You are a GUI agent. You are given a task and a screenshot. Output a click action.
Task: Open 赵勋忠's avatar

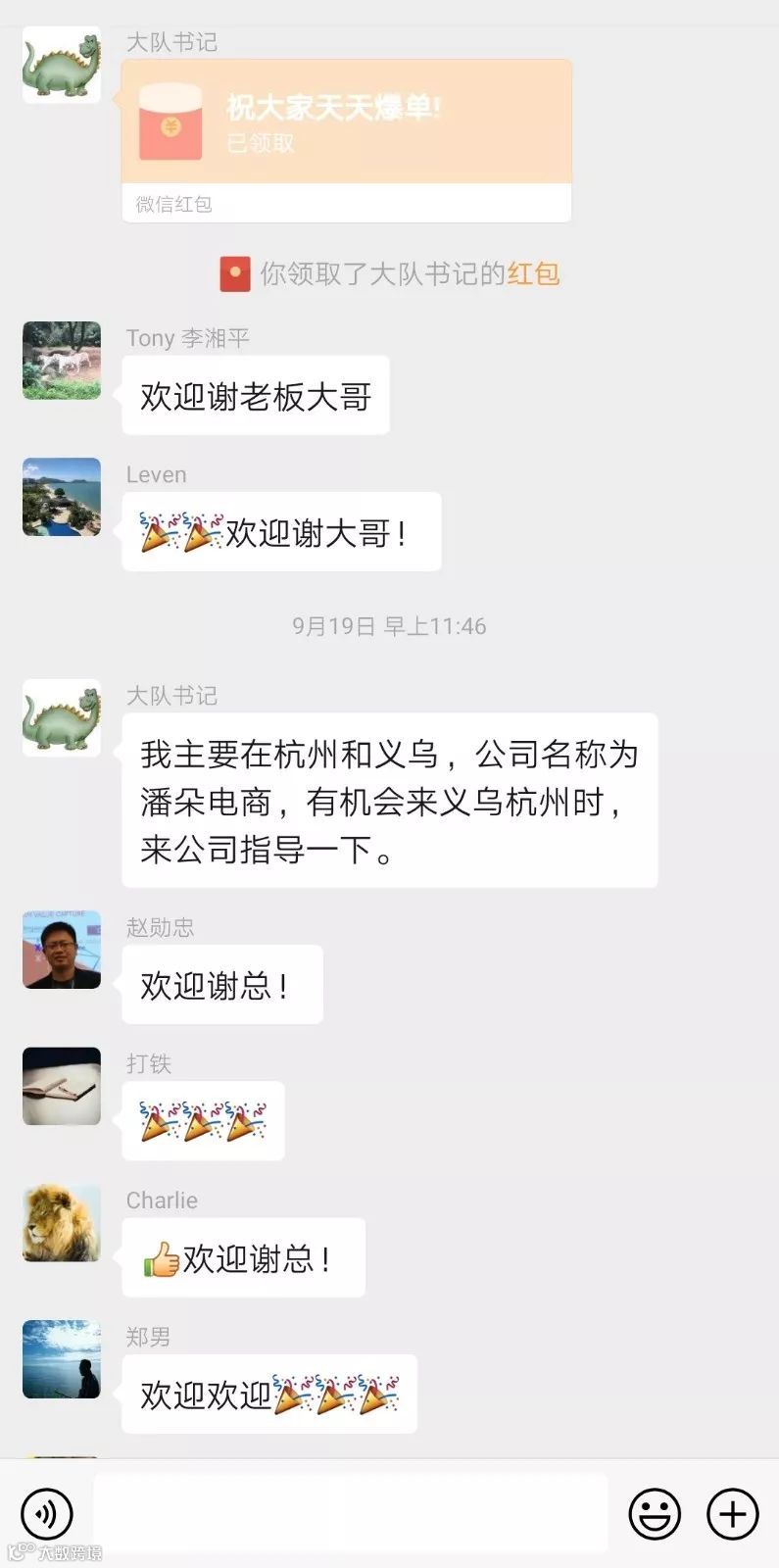tap(61, 950)
